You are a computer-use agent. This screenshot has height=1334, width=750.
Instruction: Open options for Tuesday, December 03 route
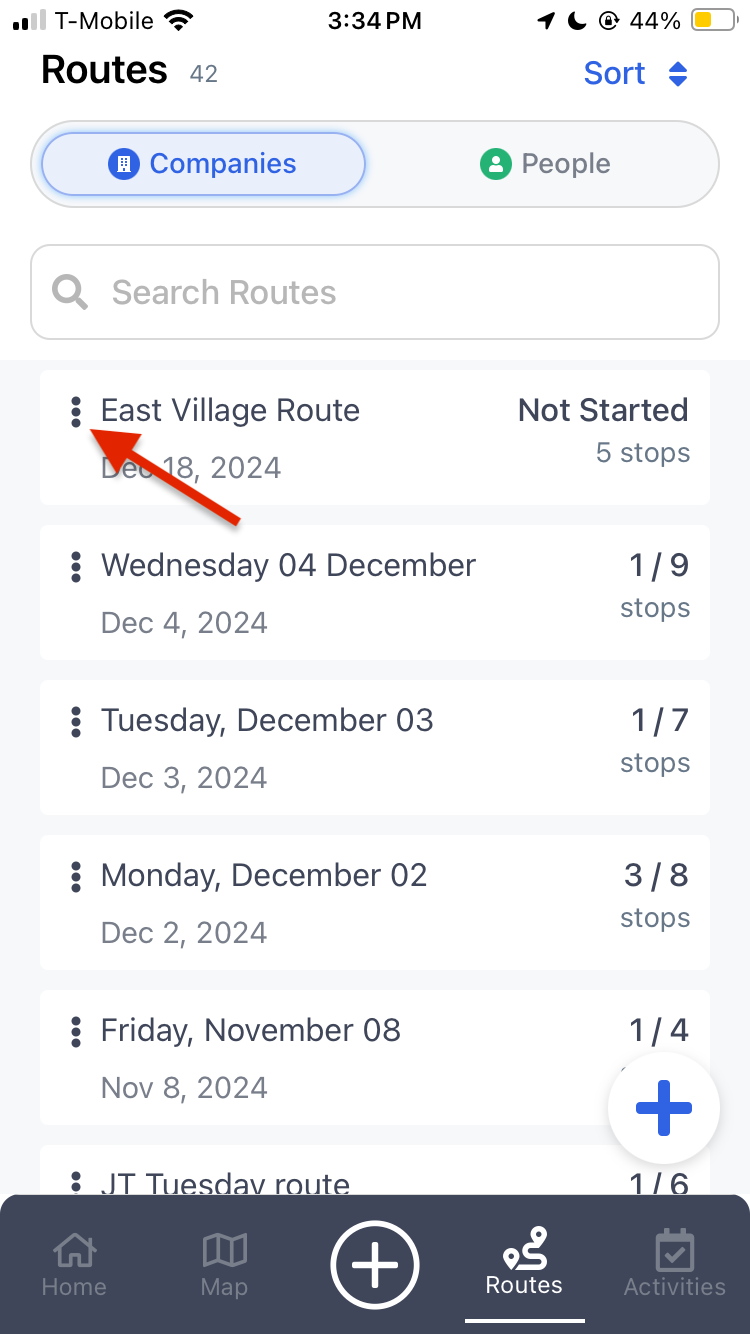(x=75, y=721)
